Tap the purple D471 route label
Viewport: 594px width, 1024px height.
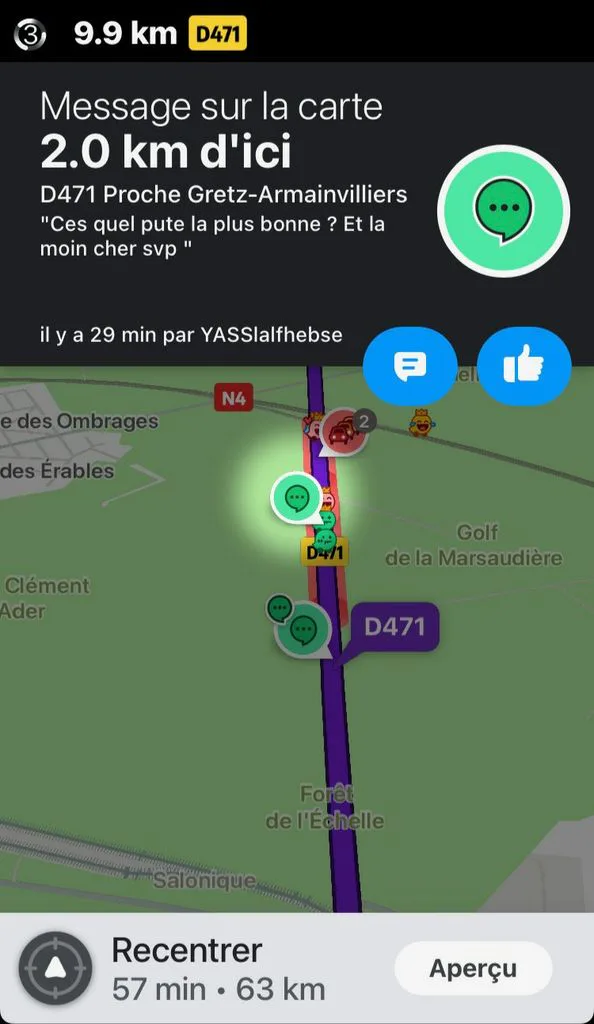tap(394, 626)
